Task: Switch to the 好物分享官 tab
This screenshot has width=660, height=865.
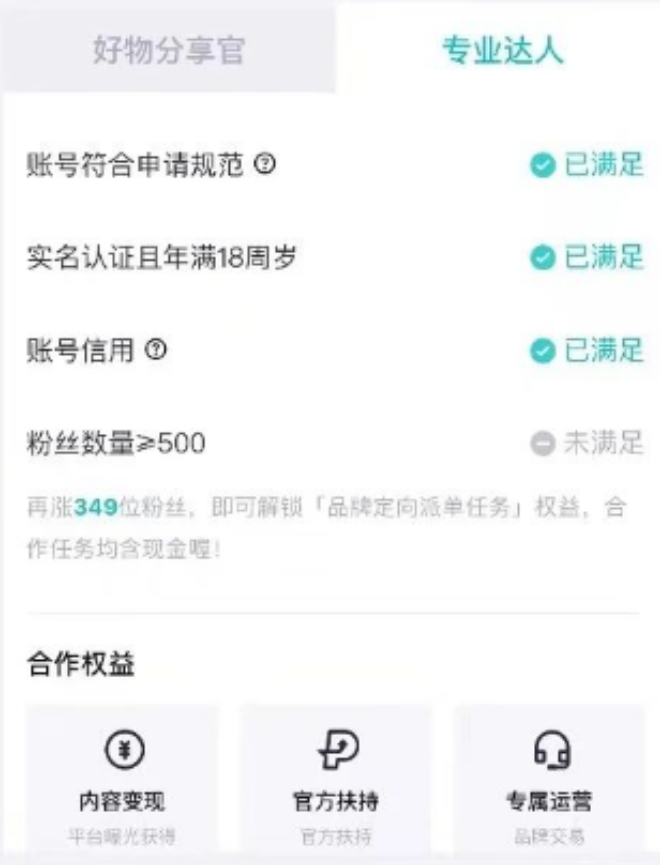Action: pyautogui.click(x=168, y=50)
